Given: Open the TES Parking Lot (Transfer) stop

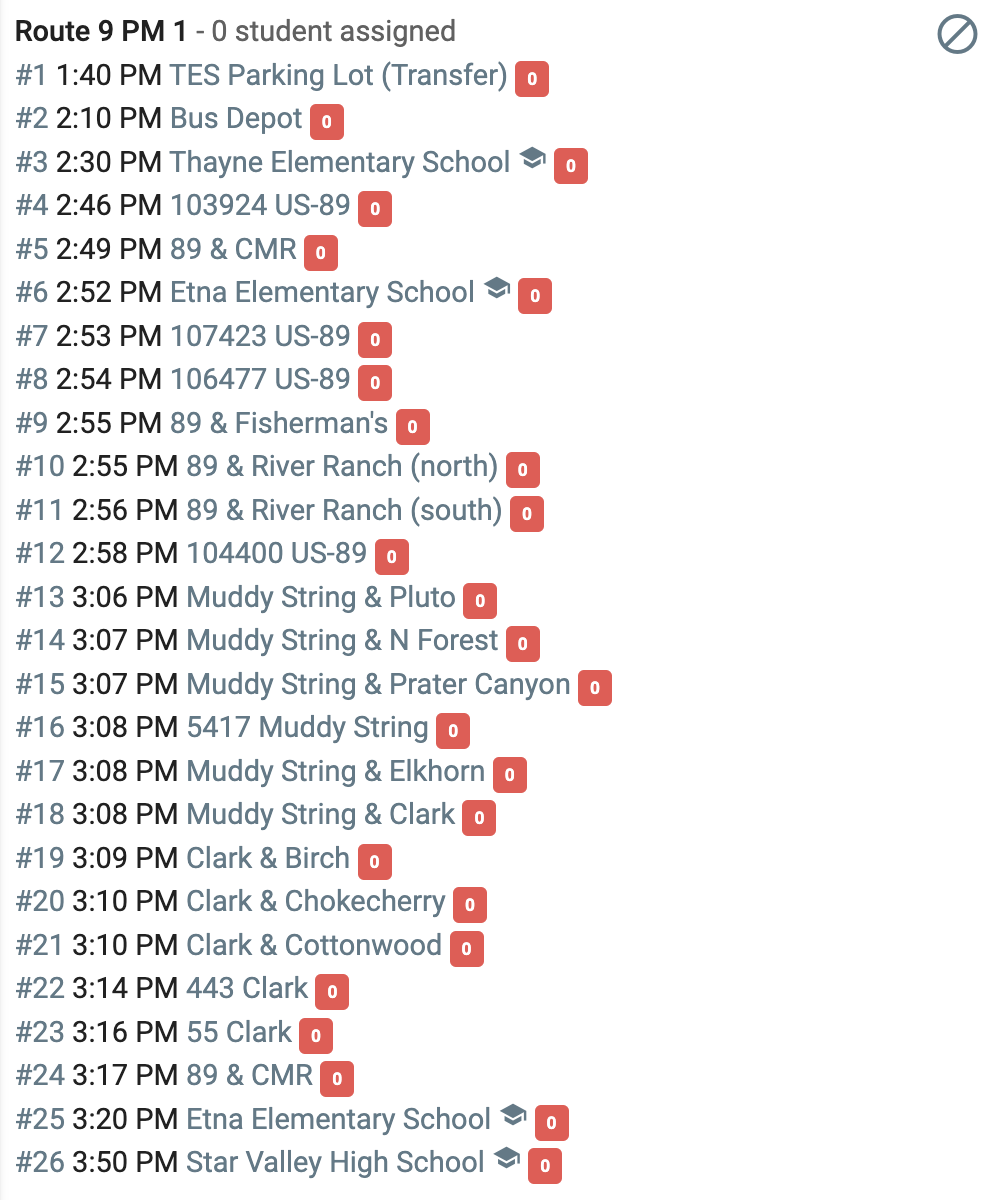Looking at the screenshot, I should (339, 75).
